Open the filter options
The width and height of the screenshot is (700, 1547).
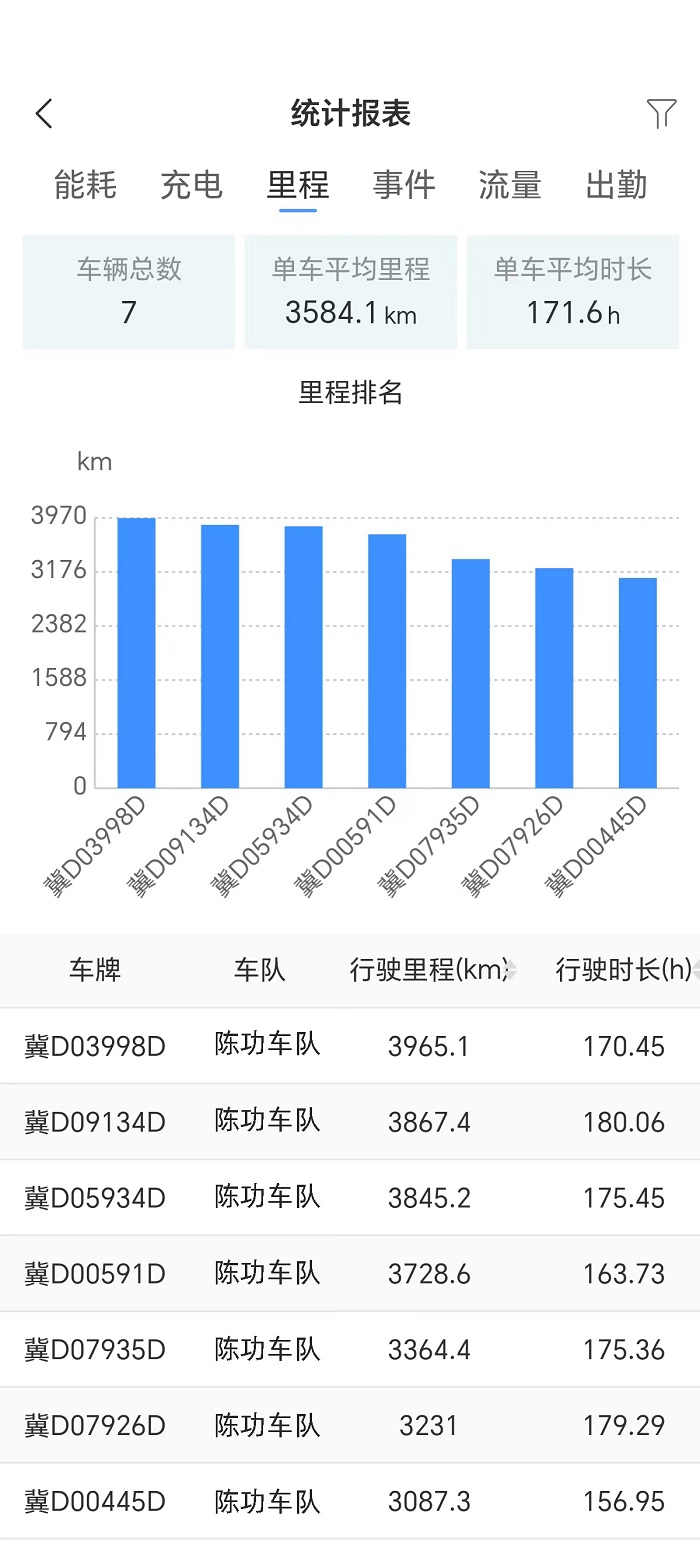[x=661, y=114]
